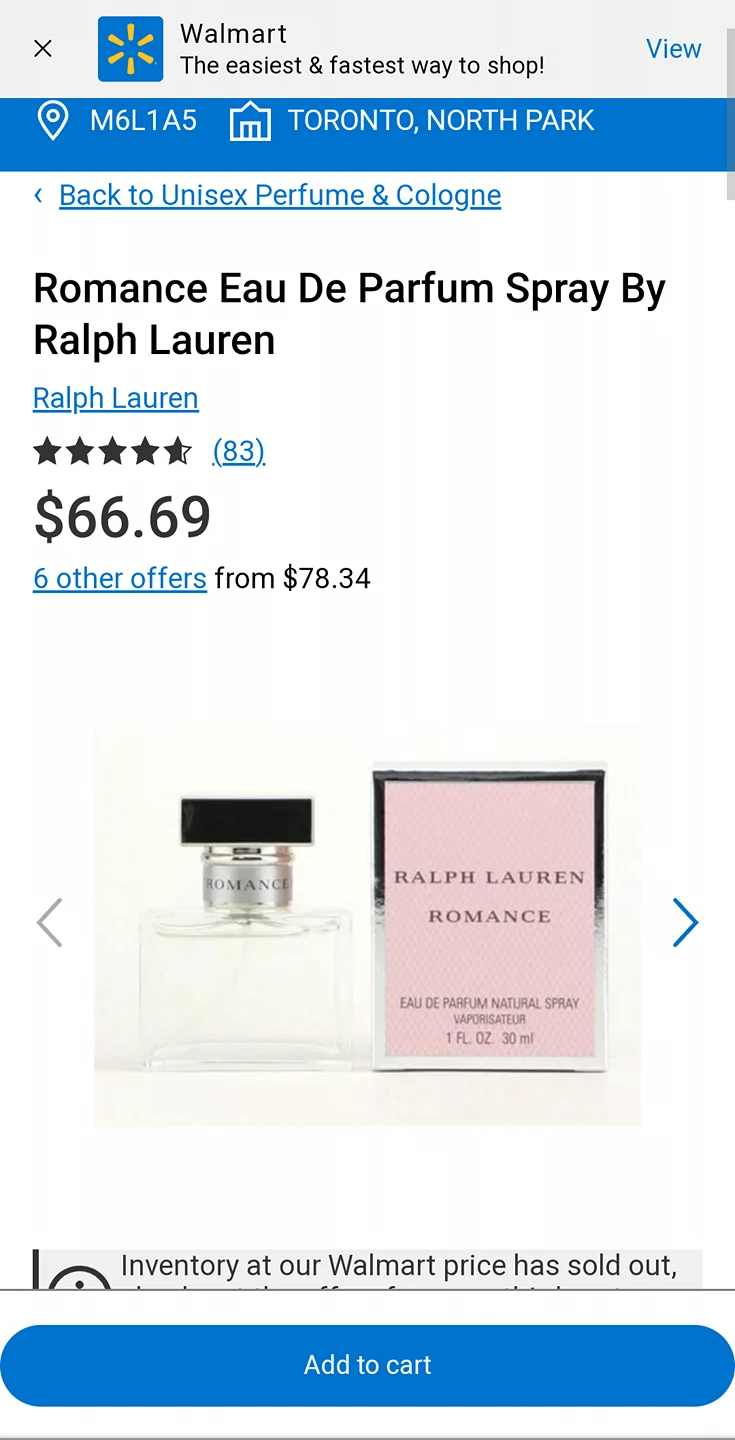View the Walmart app

coord(673,48)
